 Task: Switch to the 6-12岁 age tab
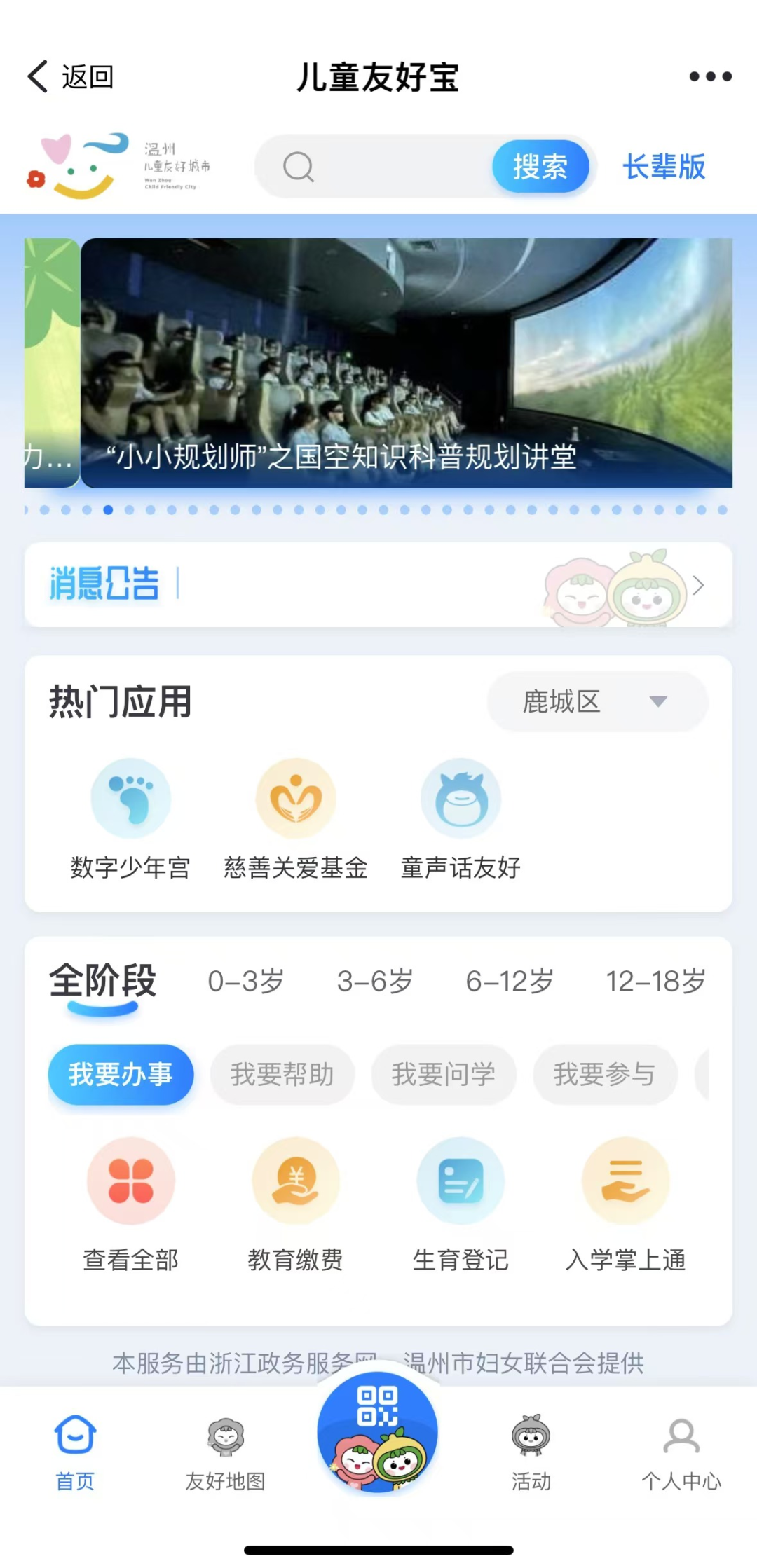[511, 982]
